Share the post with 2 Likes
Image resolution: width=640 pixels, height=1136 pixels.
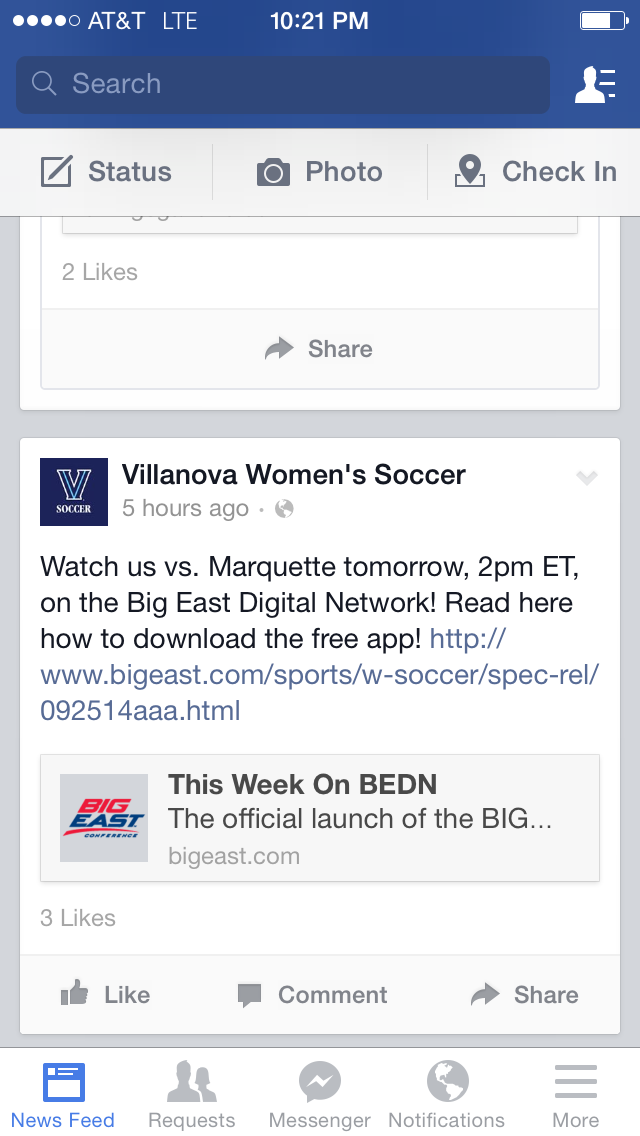320,349
